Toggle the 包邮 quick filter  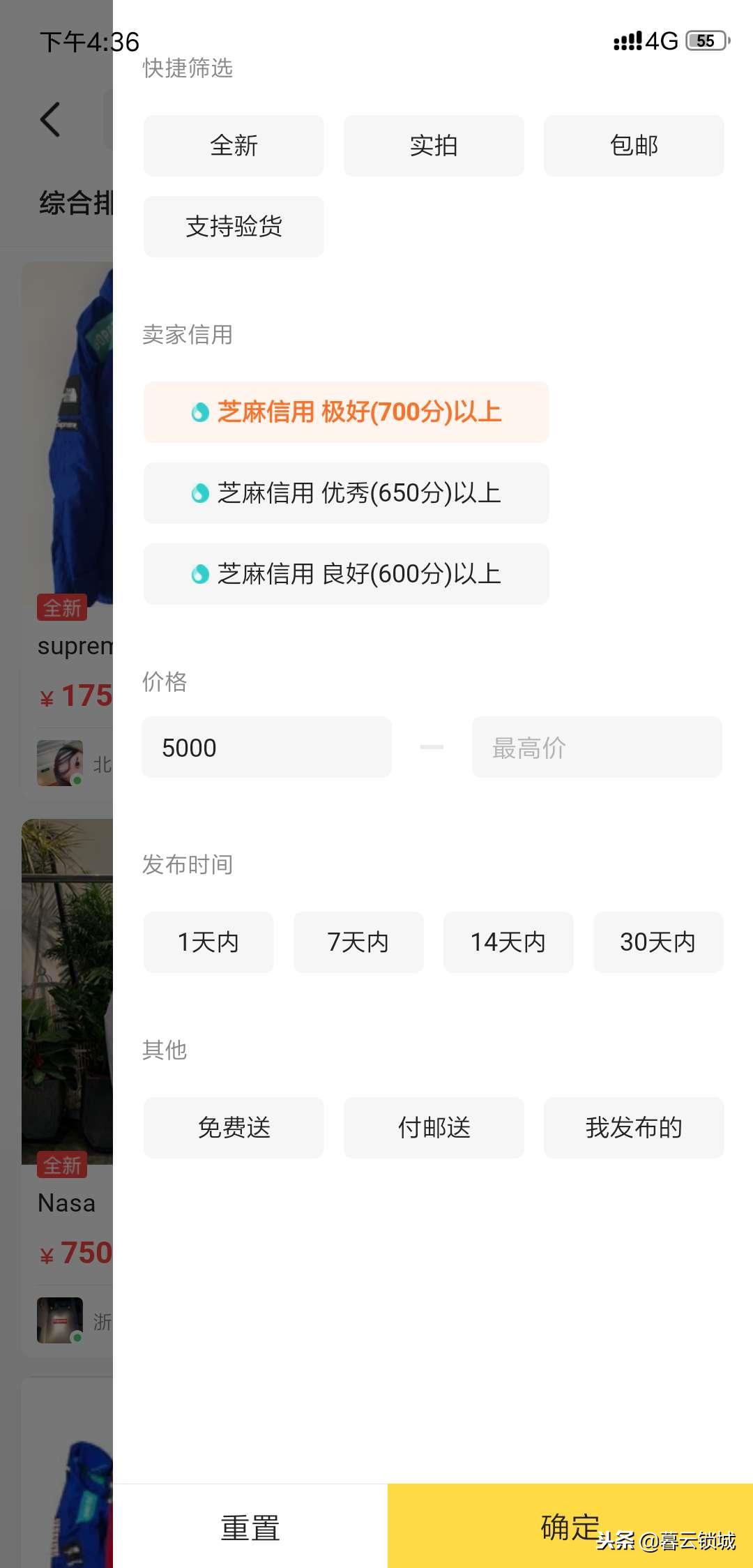click(633, 145)
